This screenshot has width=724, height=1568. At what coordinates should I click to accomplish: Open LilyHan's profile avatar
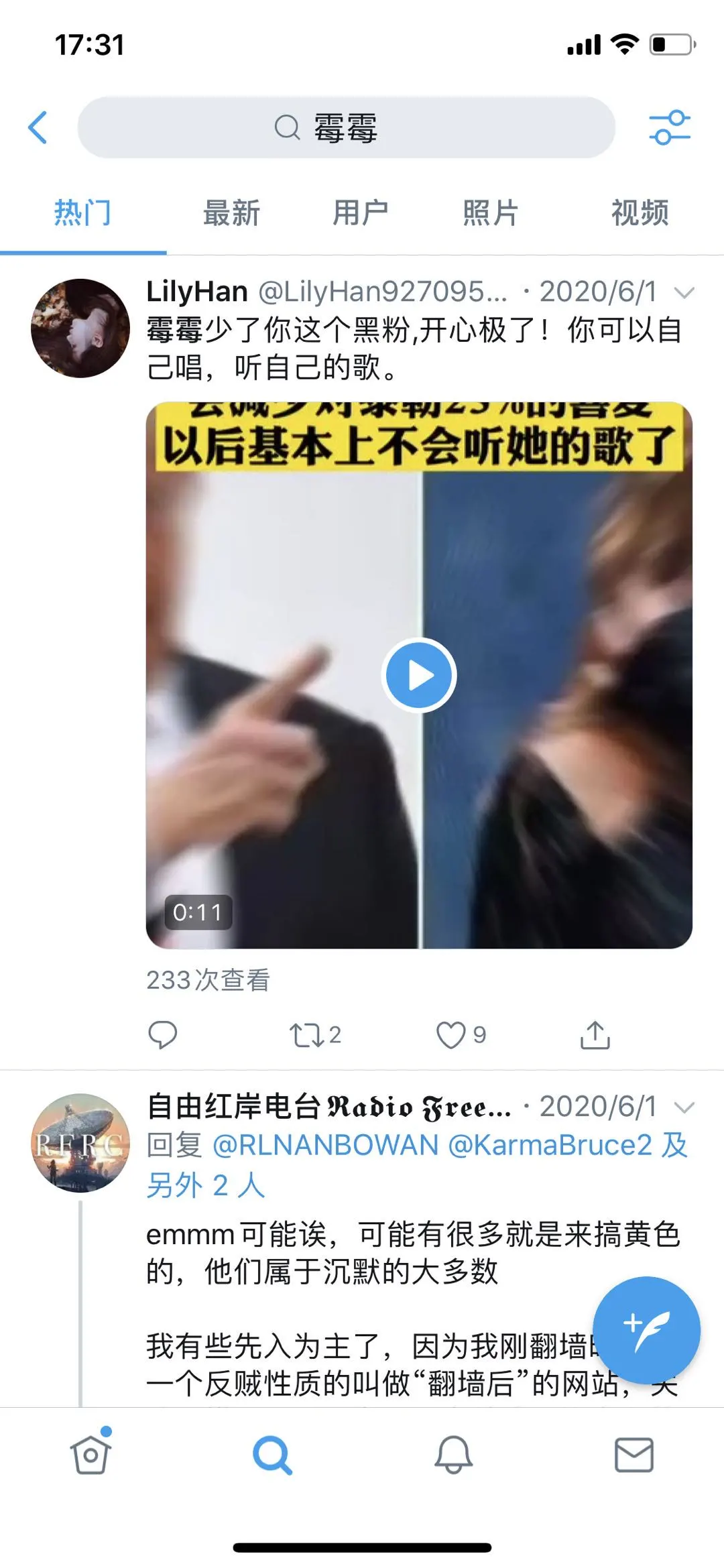click(x=80, y=328)
